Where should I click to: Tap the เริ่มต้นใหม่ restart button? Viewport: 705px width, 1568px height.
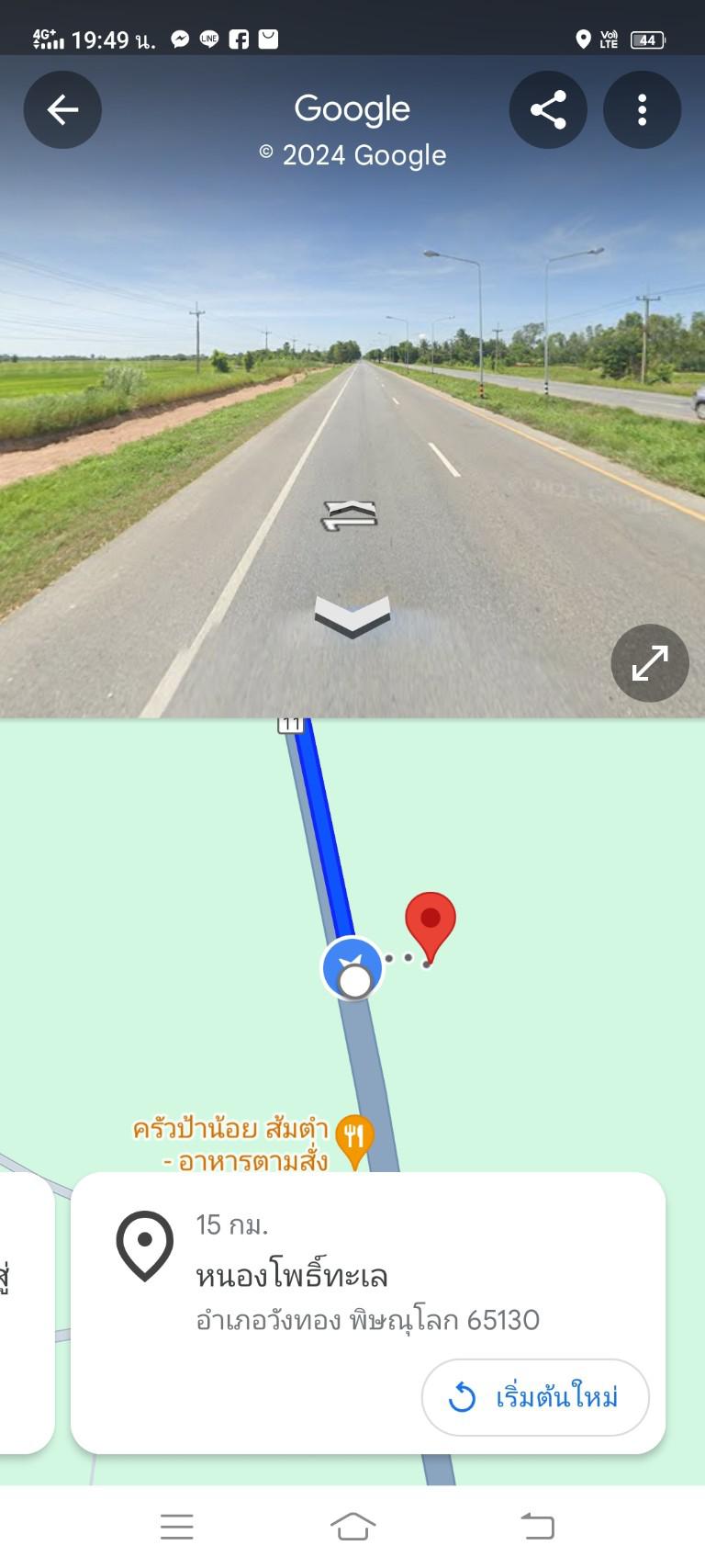[x=535, y=1397]
